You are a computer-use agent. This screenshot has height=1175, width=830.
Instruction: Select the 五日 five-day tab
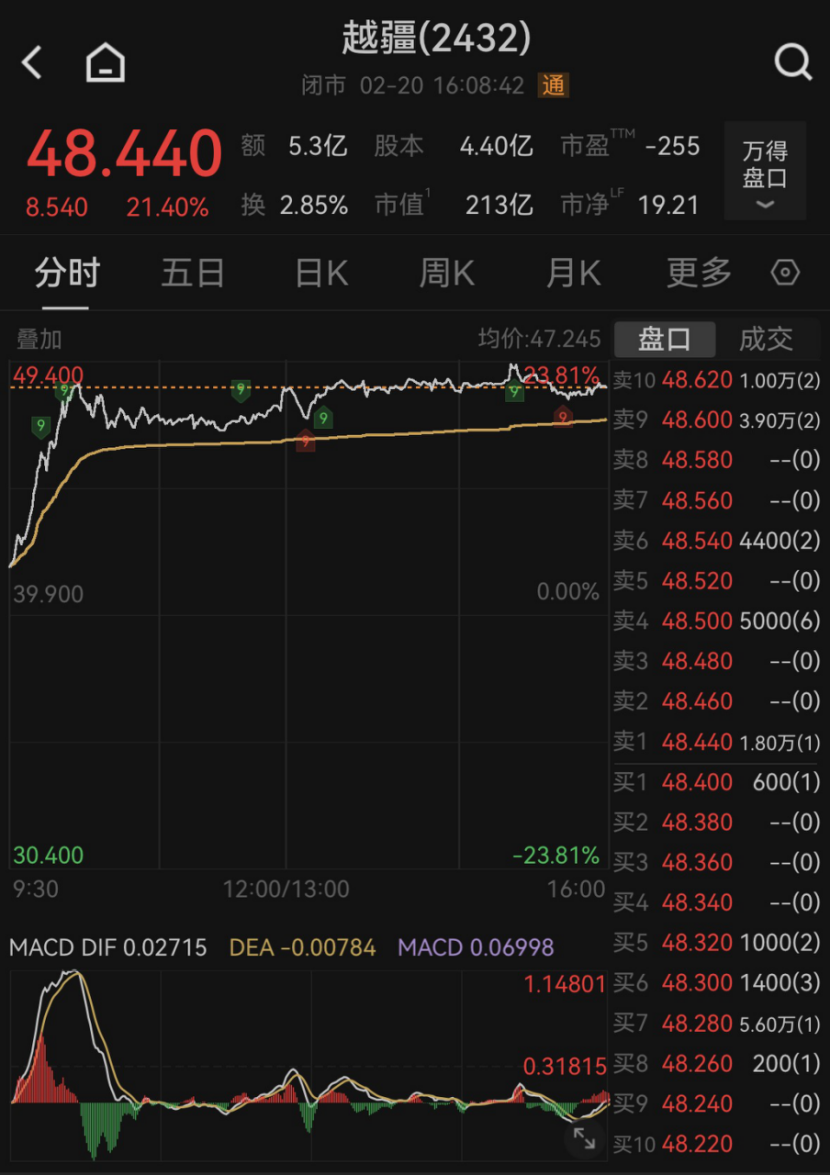point(192,272)
